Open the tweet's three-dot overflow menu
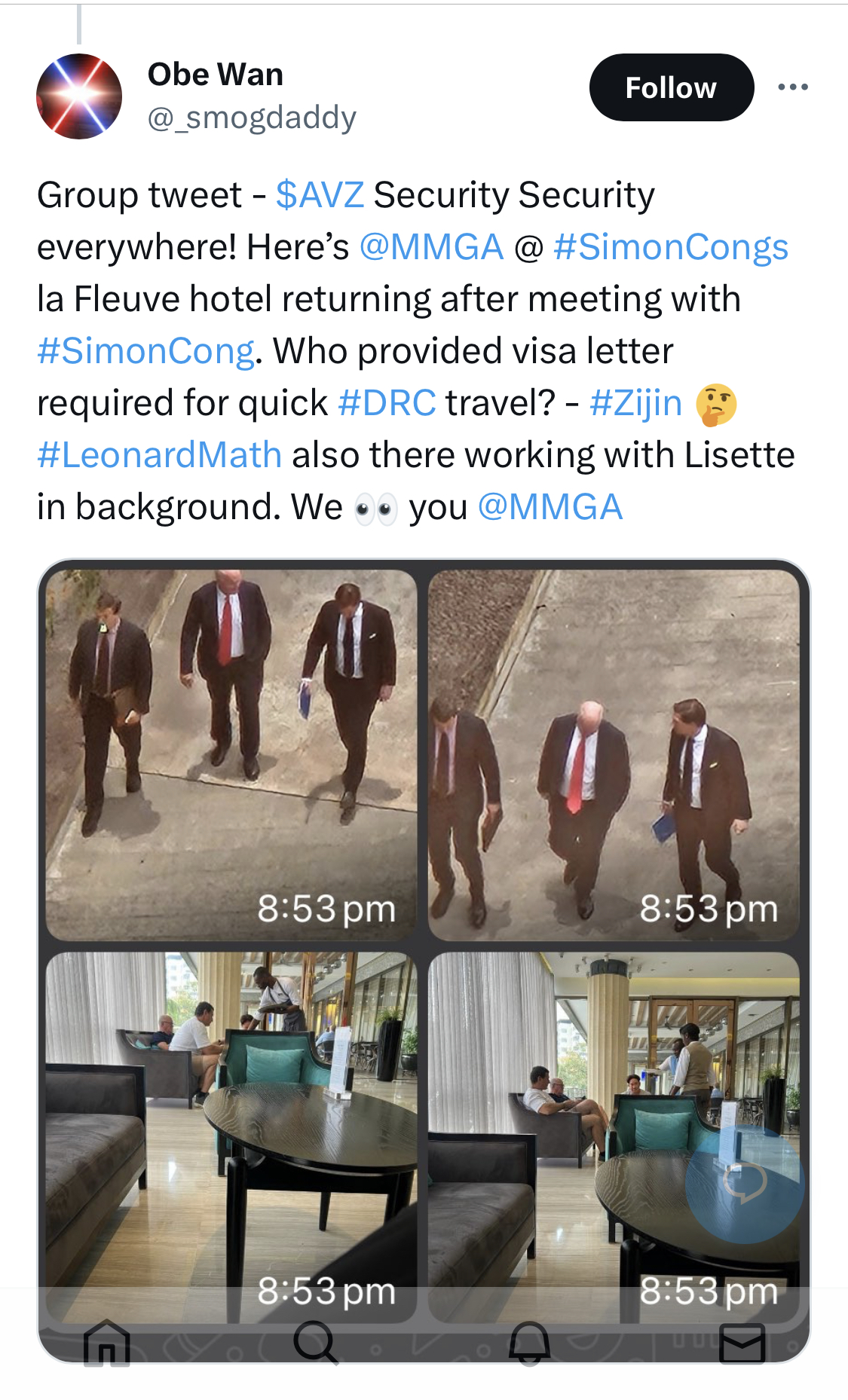Screen dimensions: 848x1400 793,87
